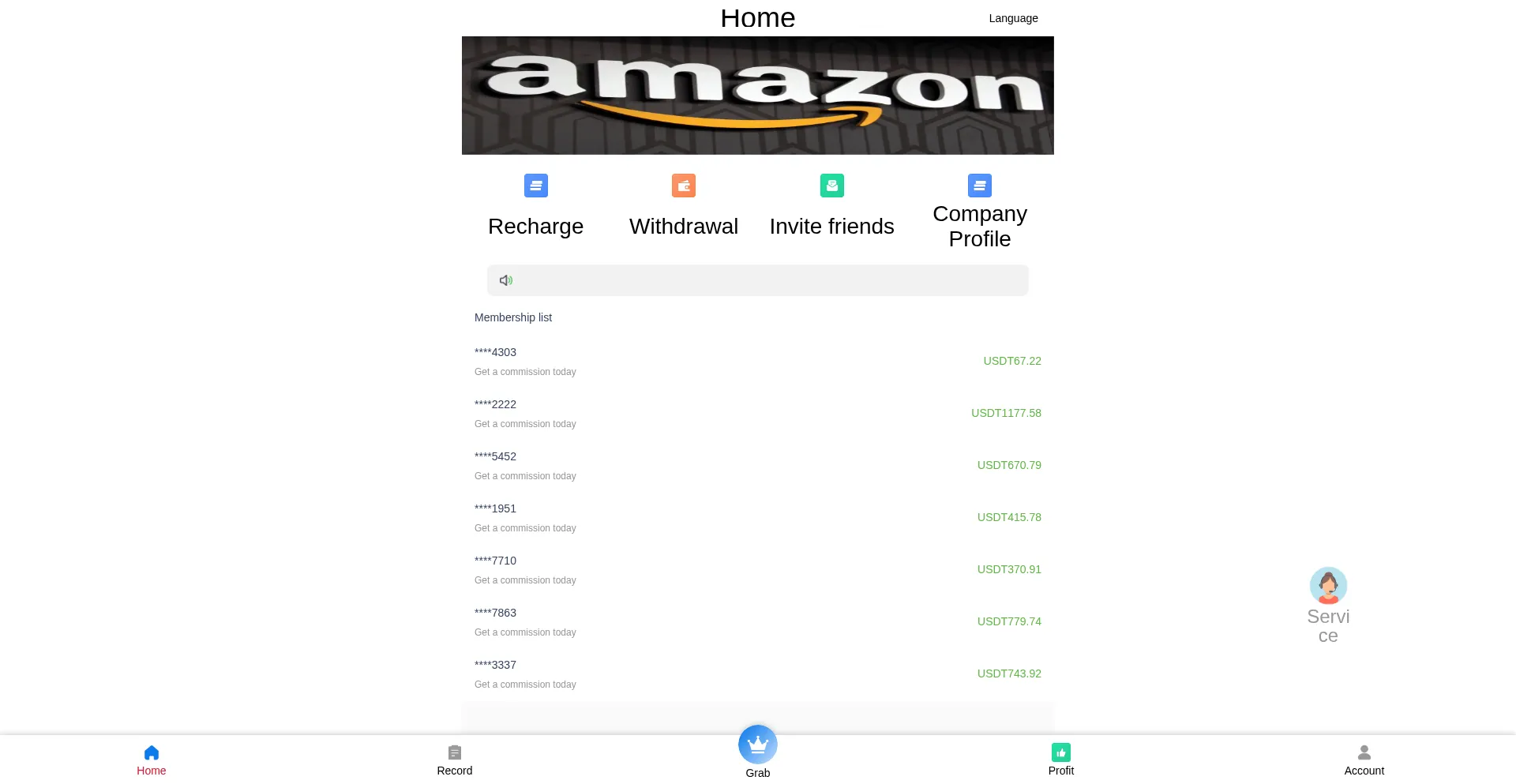Contact customer Service
1516x784 pixels.
(x=1328, y=604)
